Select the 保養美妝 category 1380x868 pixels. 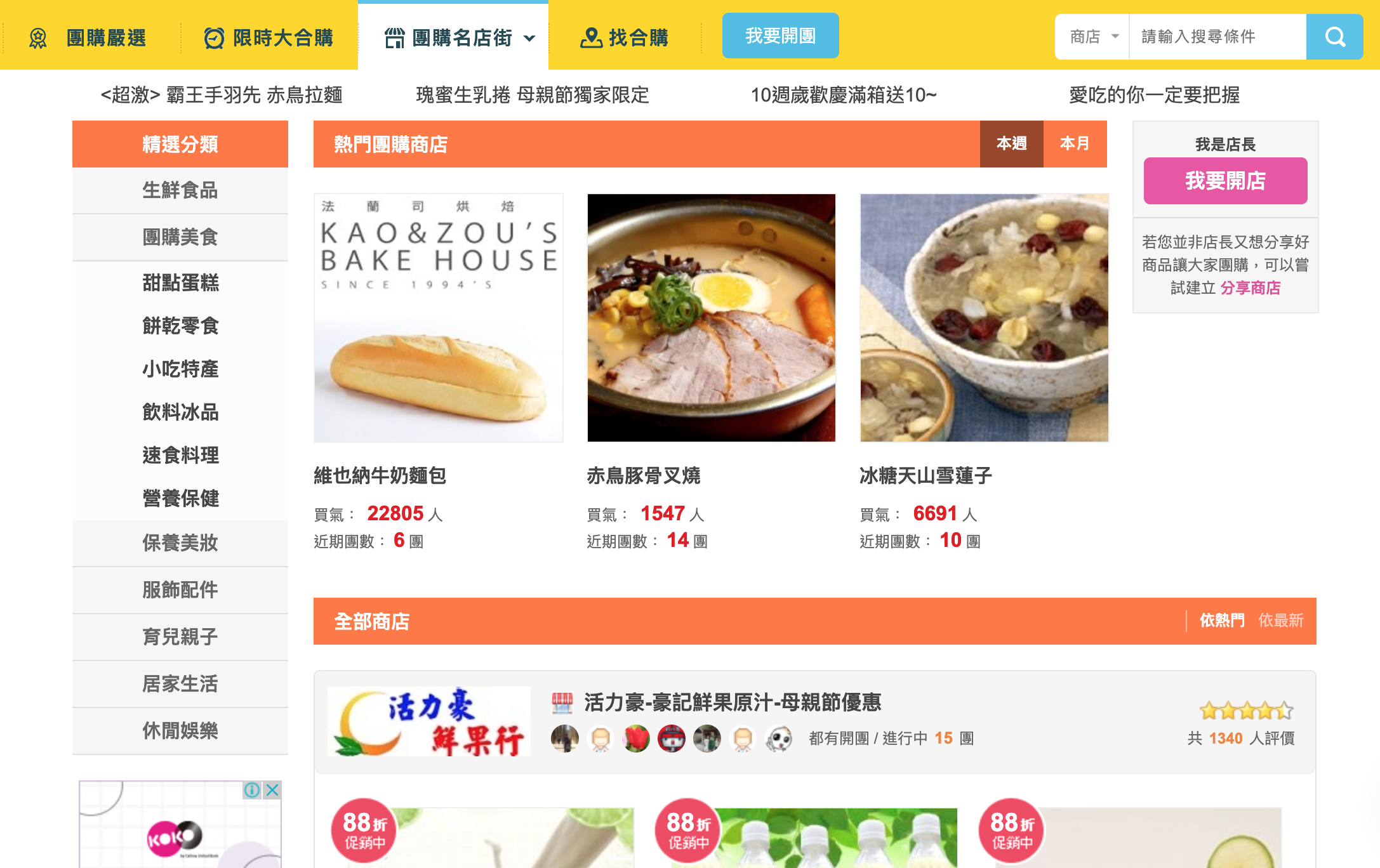coord(180,543)
